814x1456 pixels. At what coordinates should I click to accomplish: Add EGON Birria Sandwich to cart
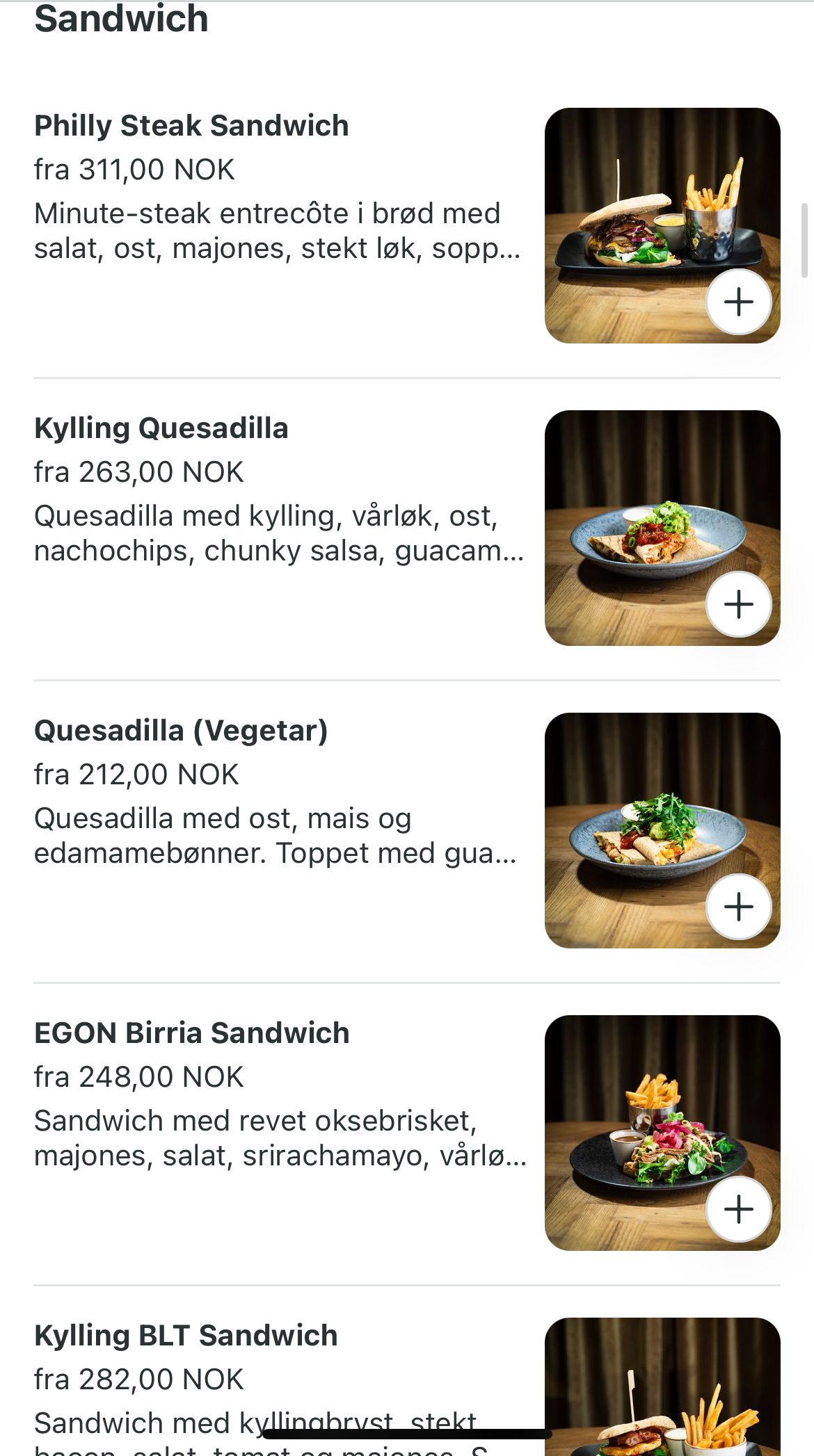click(738, 1209)
